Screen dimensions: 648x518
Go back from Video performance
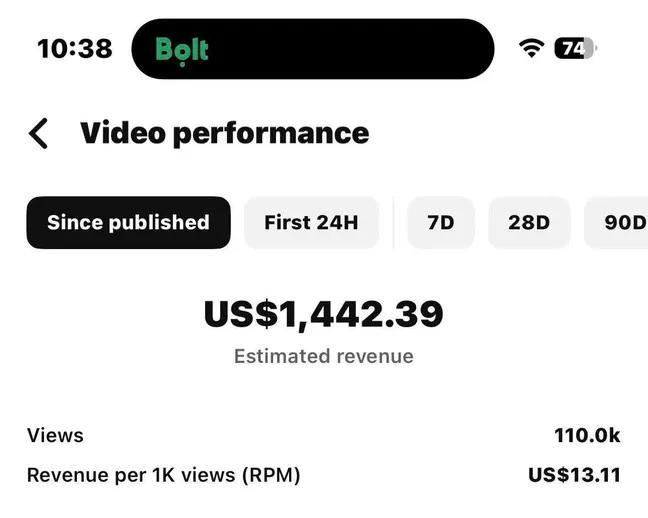(38, 133)
